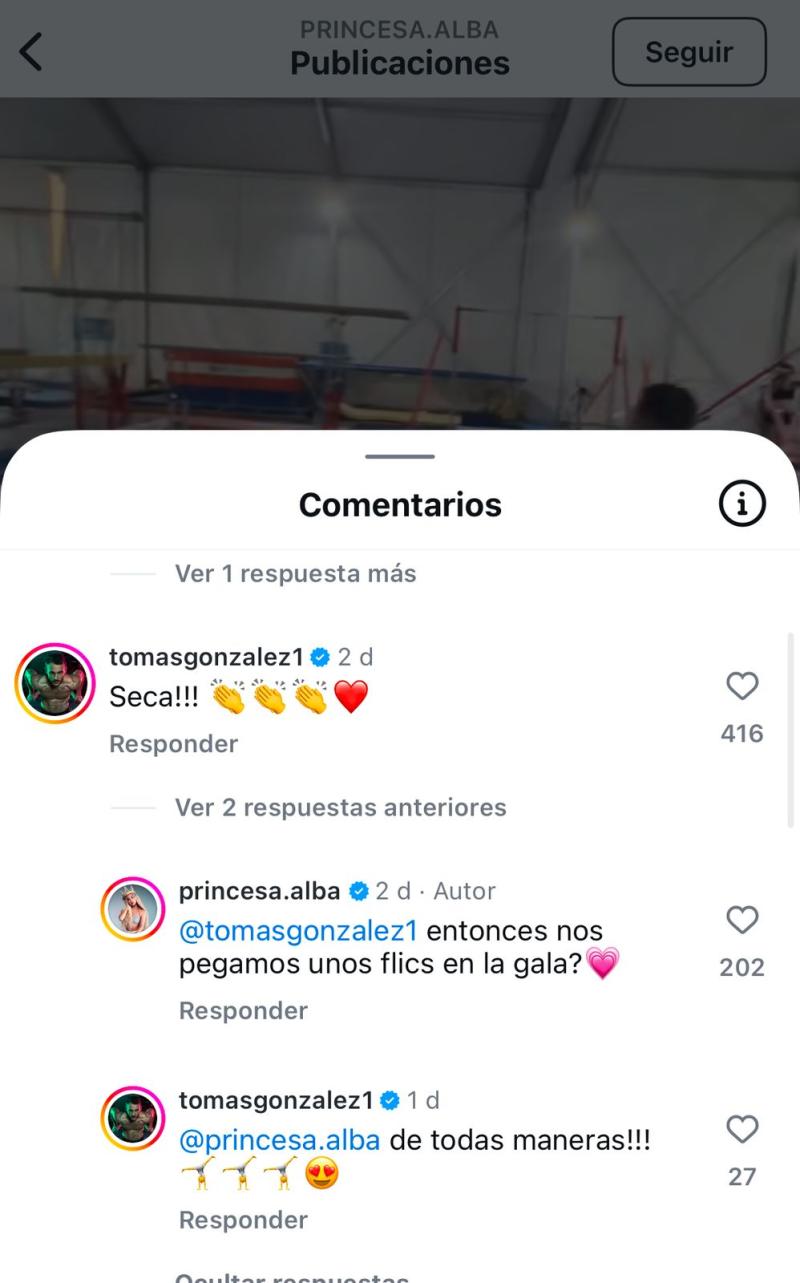800x1283 pixels.
Task: Switch to the Comentarios panel header
Action: pyautogui.click(x=399, y=503)
